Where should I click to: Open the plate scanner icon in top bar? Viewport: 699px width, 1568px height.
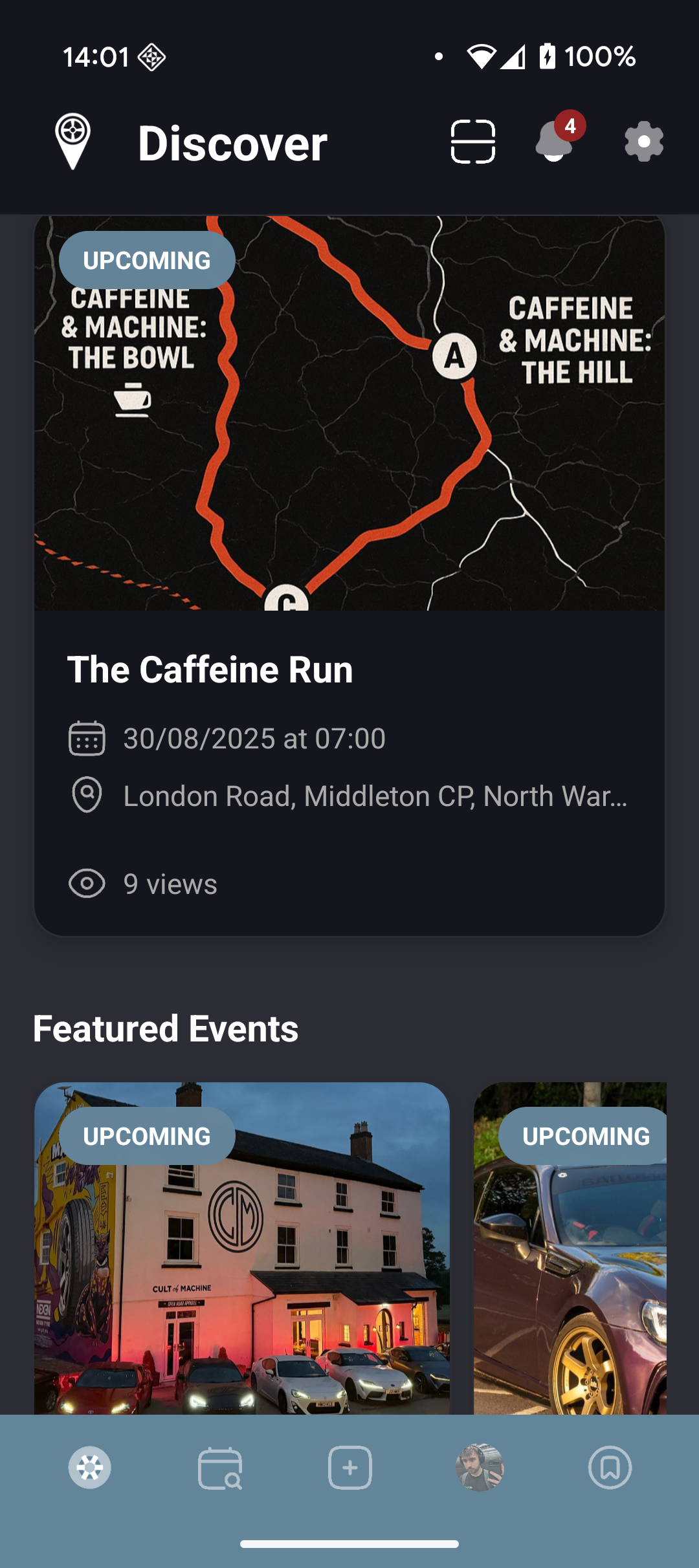coord(473,141)
